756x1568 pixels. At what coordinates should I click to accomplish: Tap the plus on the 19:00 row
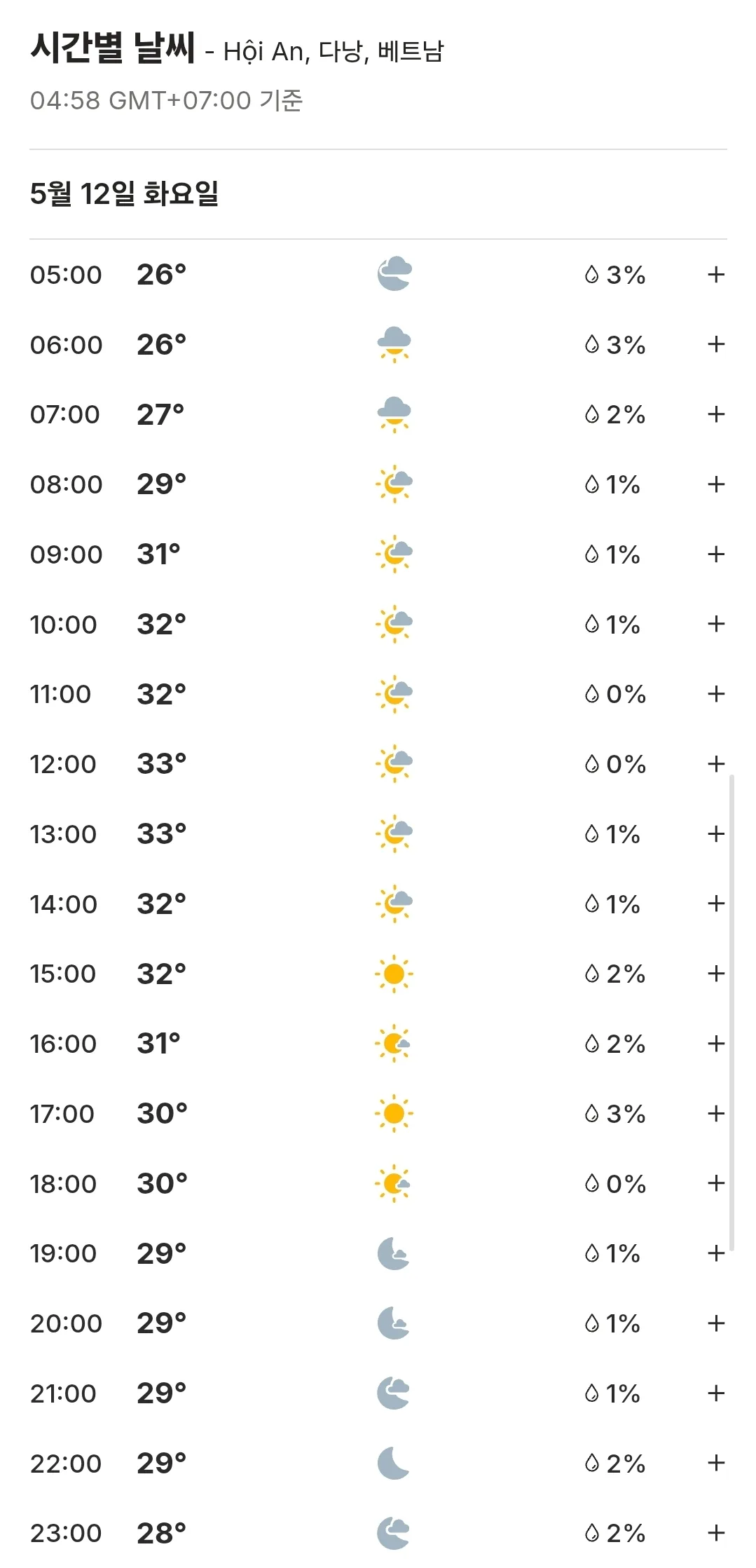(x=715, y=1253)
